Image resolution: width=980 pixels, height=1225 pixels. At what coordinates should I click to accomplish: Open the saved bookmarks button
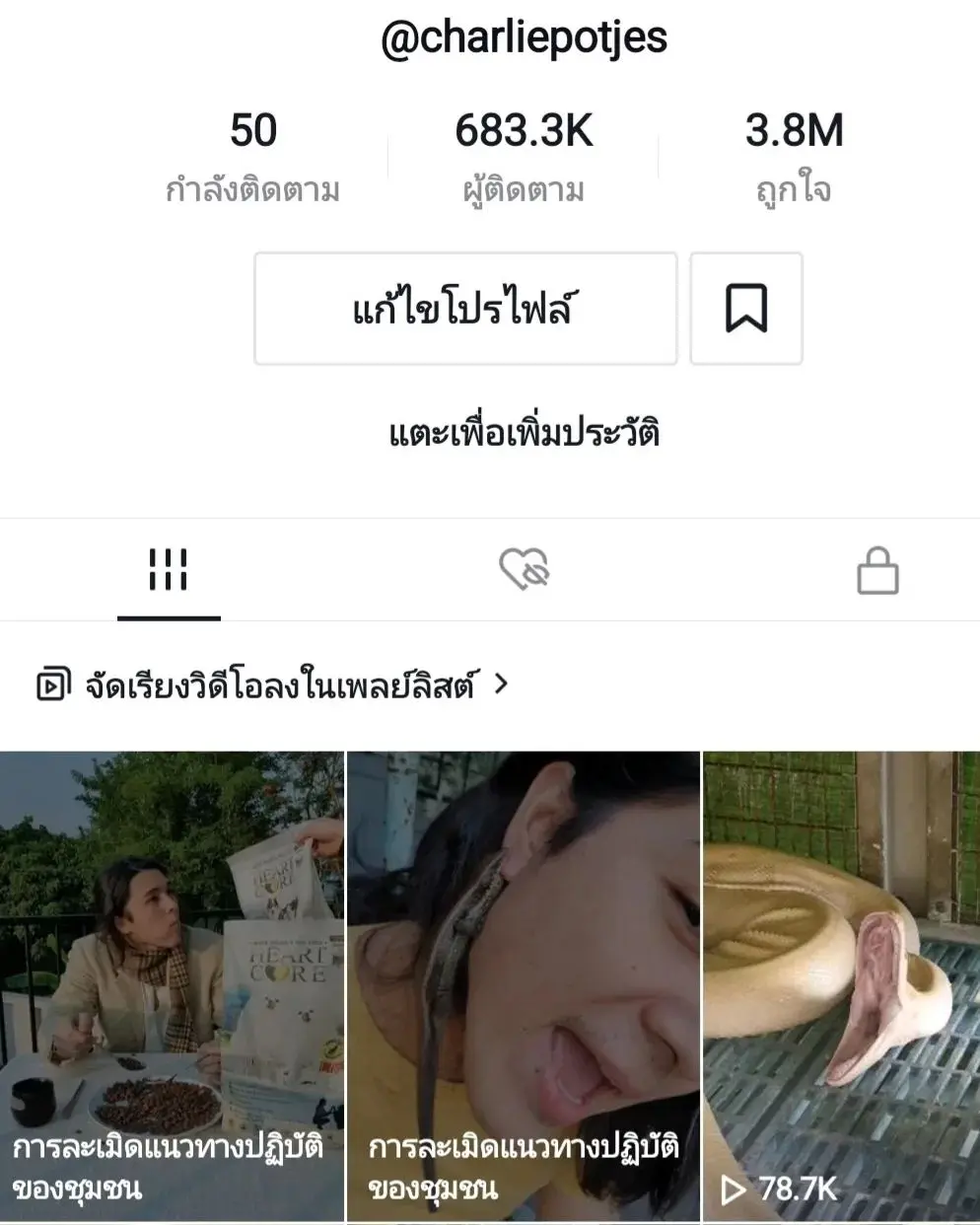tap(746, 309)
